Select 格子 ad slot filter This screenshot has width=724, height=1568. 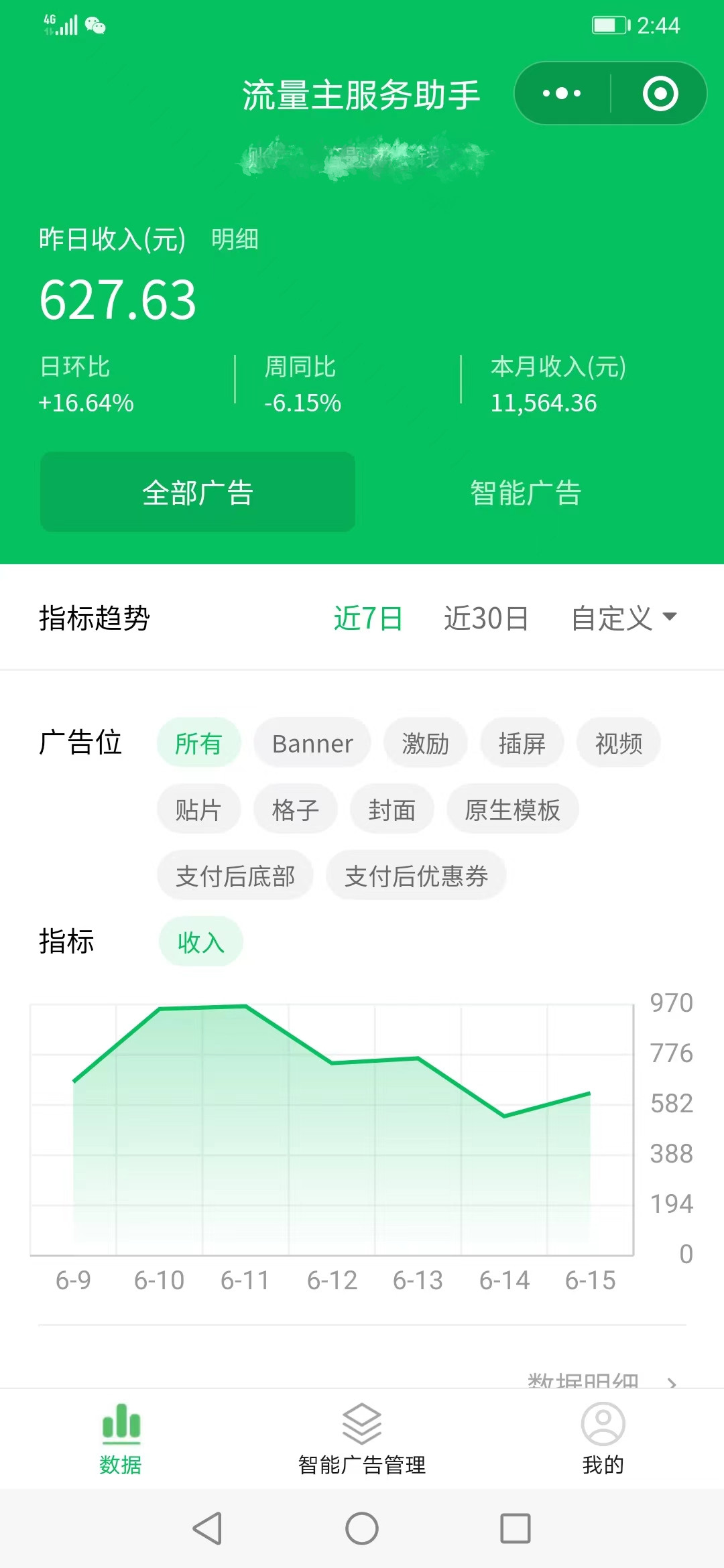(295, 809)
